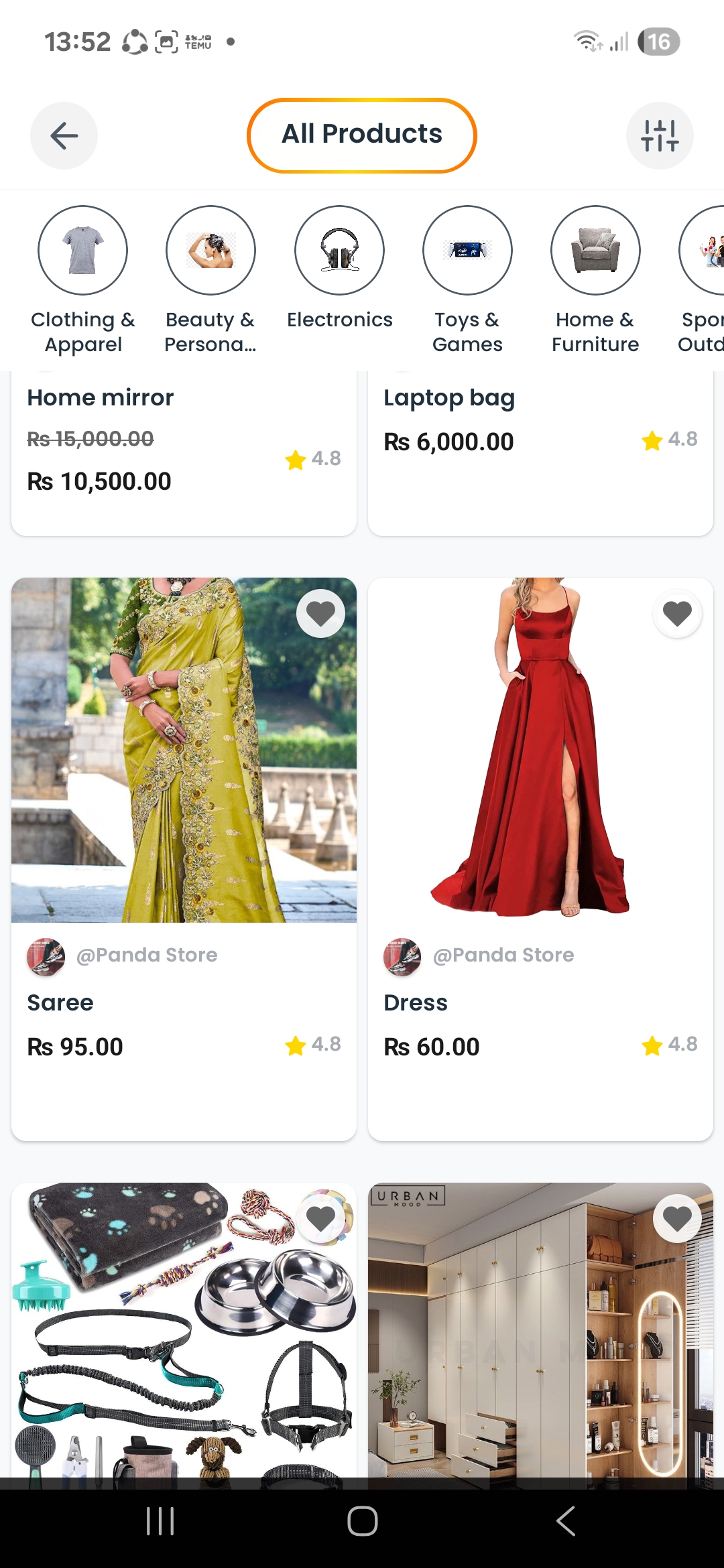Tap the back arrow at top left
Image resolution: width=724 pixels, height=1568 pixels.
click(x=64, y=135)
